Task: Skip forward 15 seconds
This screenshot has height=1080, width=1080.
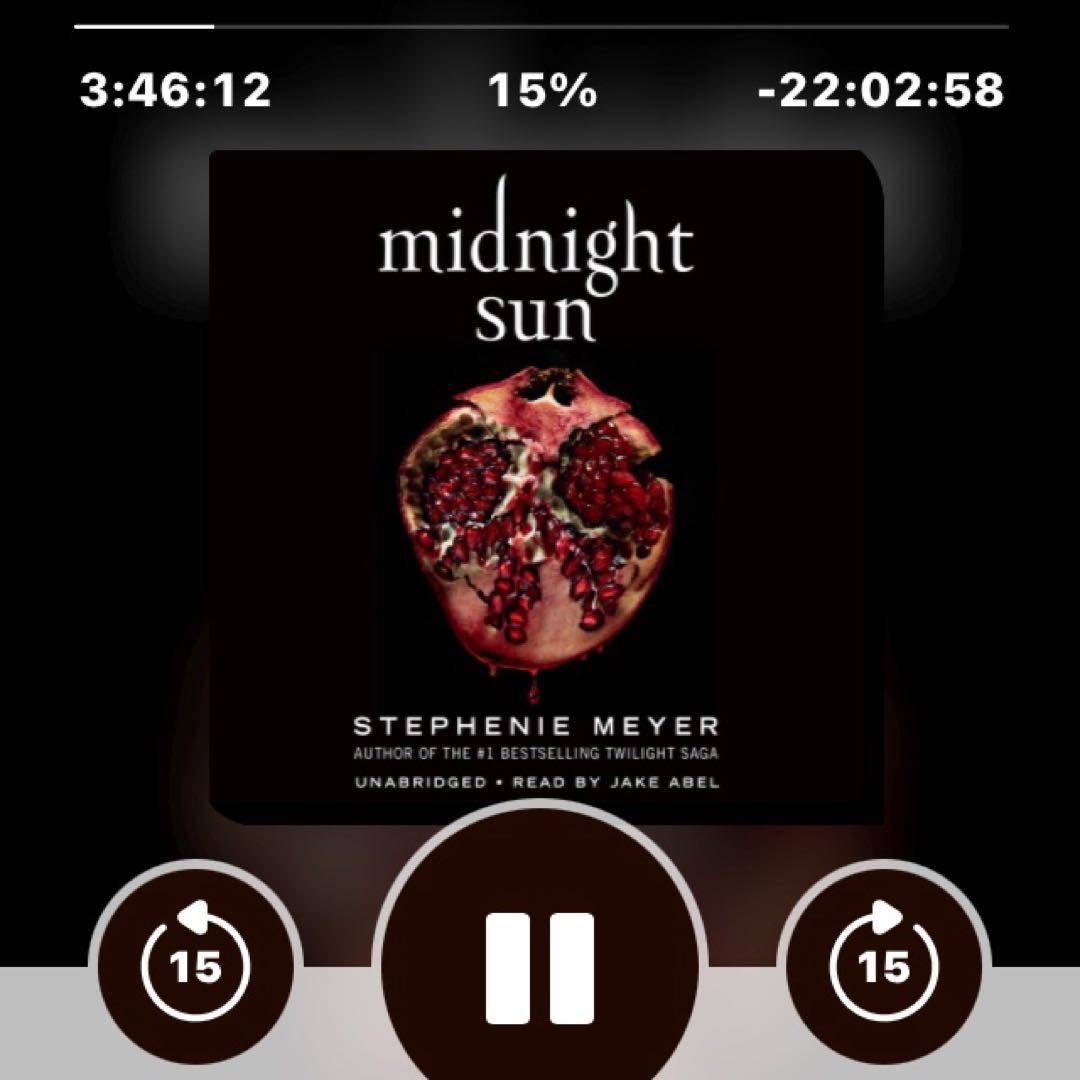Action: click(x=884, y=966)
